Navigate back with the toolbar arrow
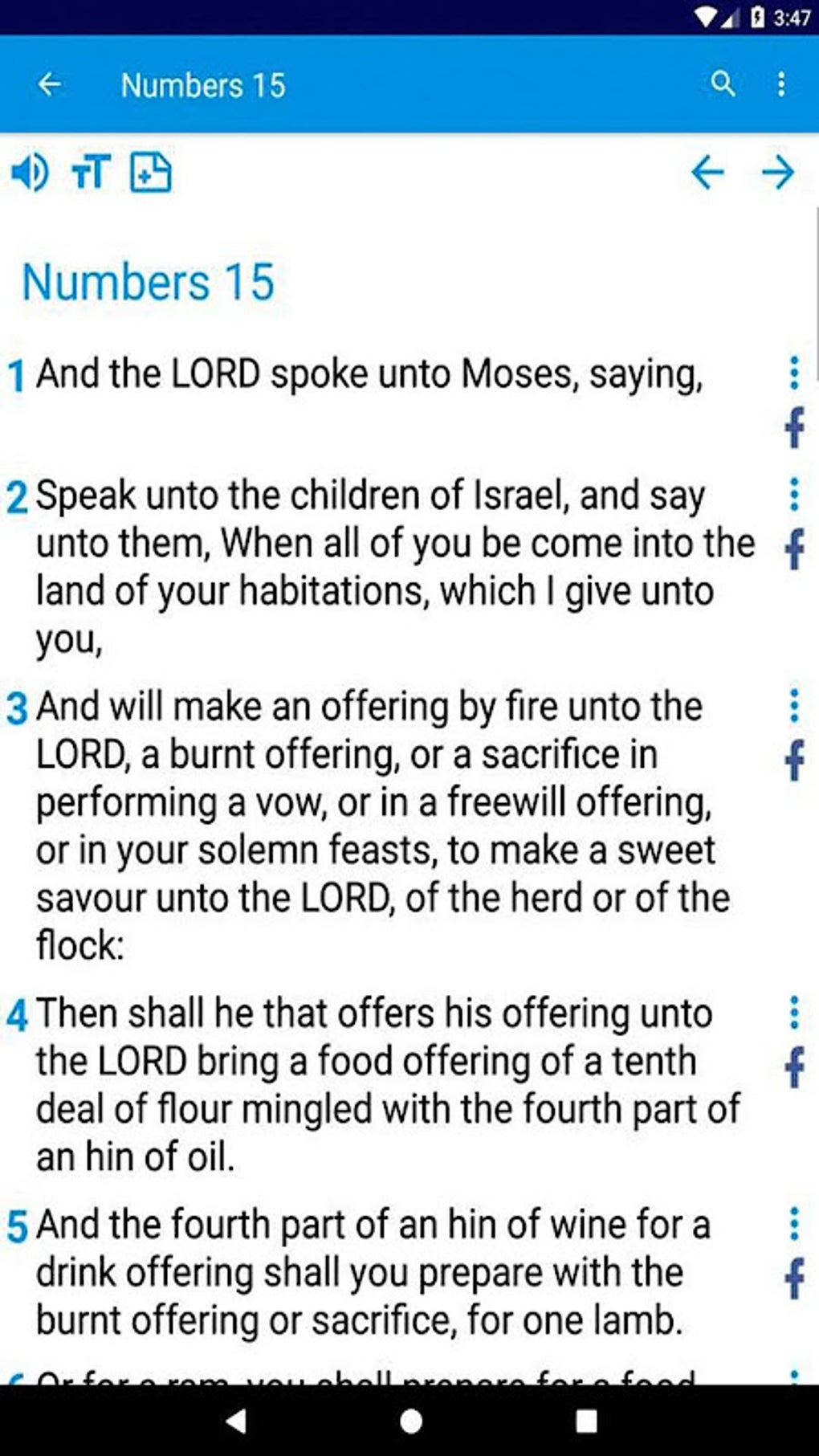This screenshot has width=819, height=1456. [49, 84]
